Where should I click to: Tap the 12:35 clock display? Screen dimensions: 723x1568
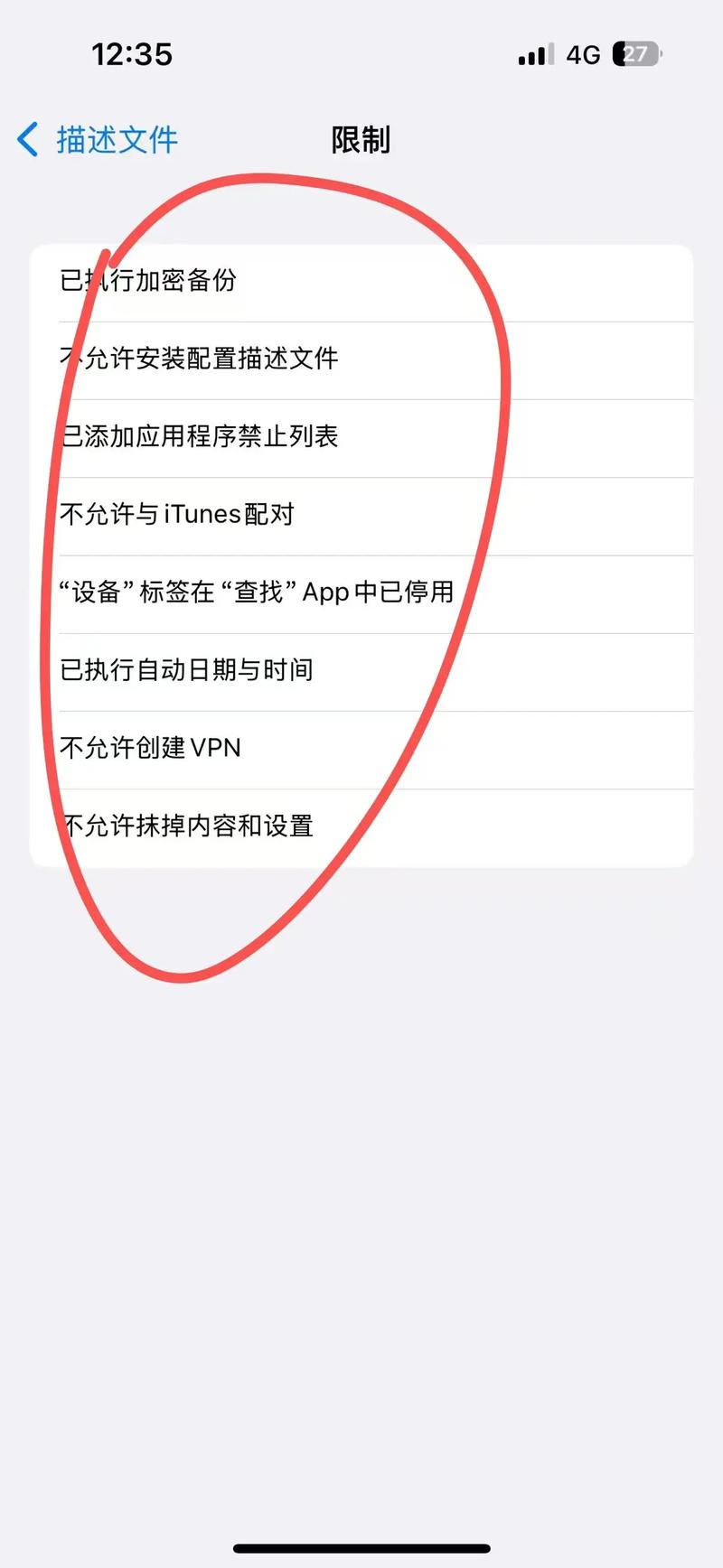131,54
